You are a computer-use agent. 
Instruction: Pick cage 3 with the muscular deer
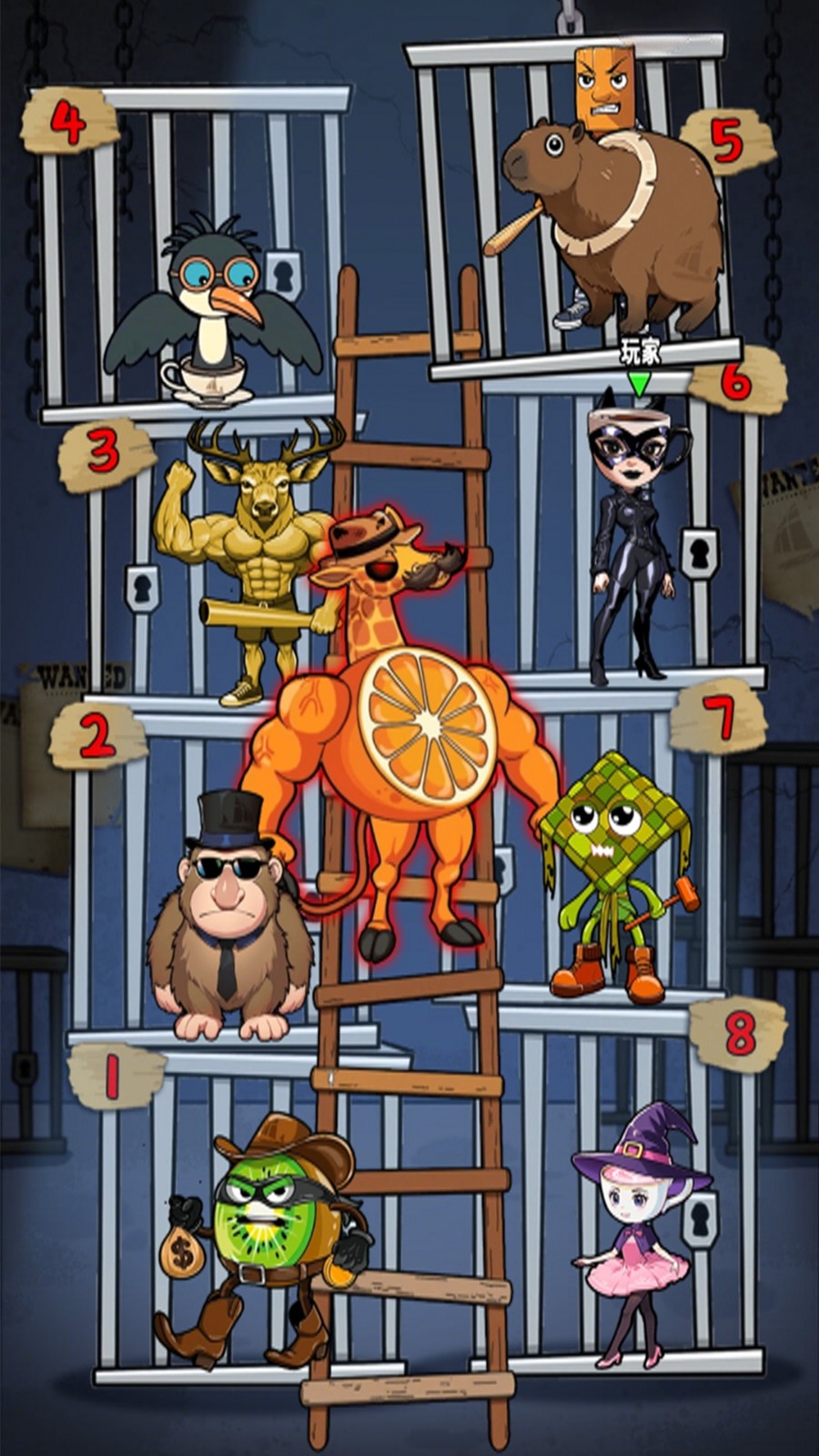pyautogui.click(x=246, y=564)
